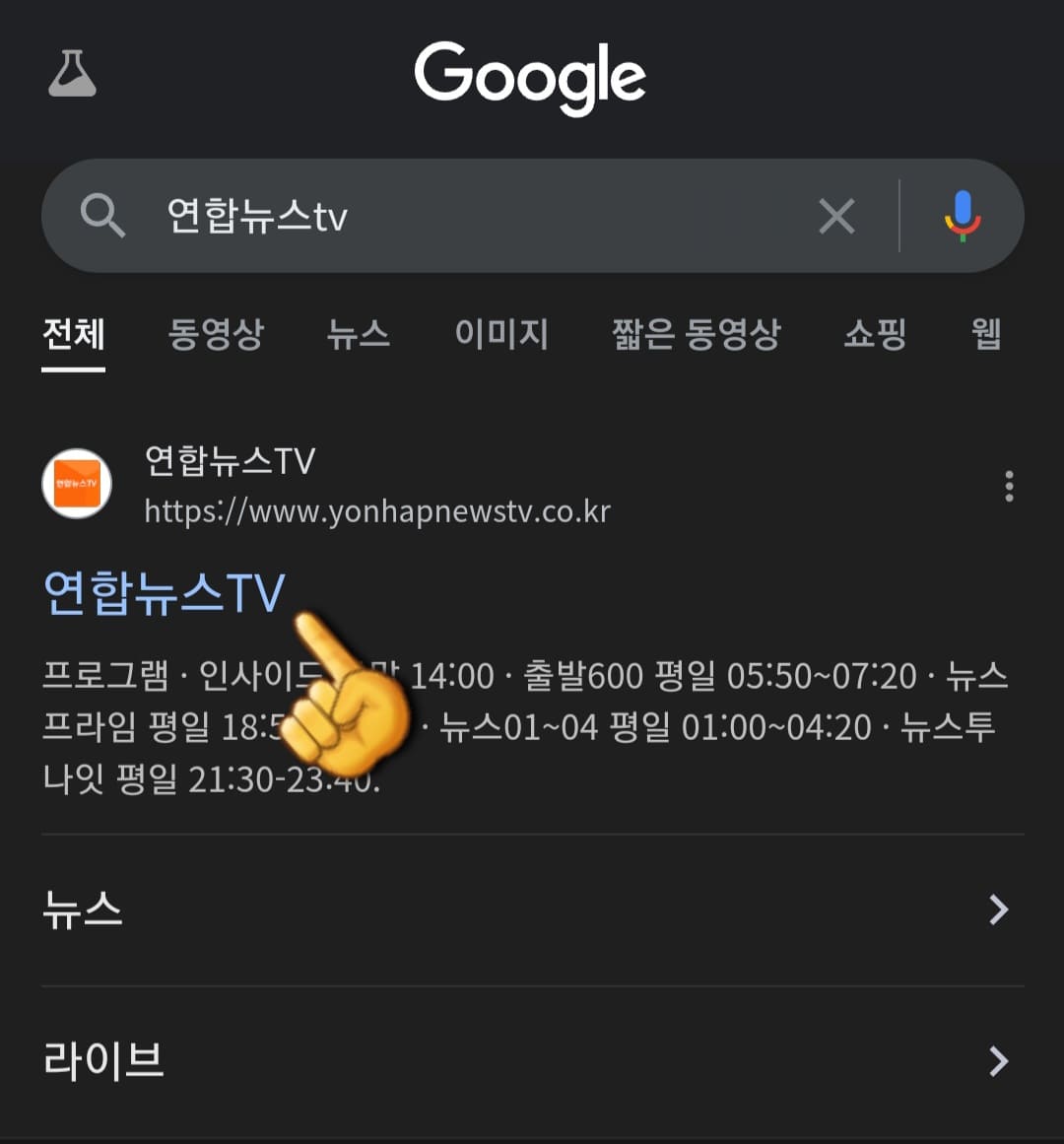This screenshot has height=1144, width=1064.
Task: Expand the 뉴스 section chevron
Action: click(x=999, y=910)
